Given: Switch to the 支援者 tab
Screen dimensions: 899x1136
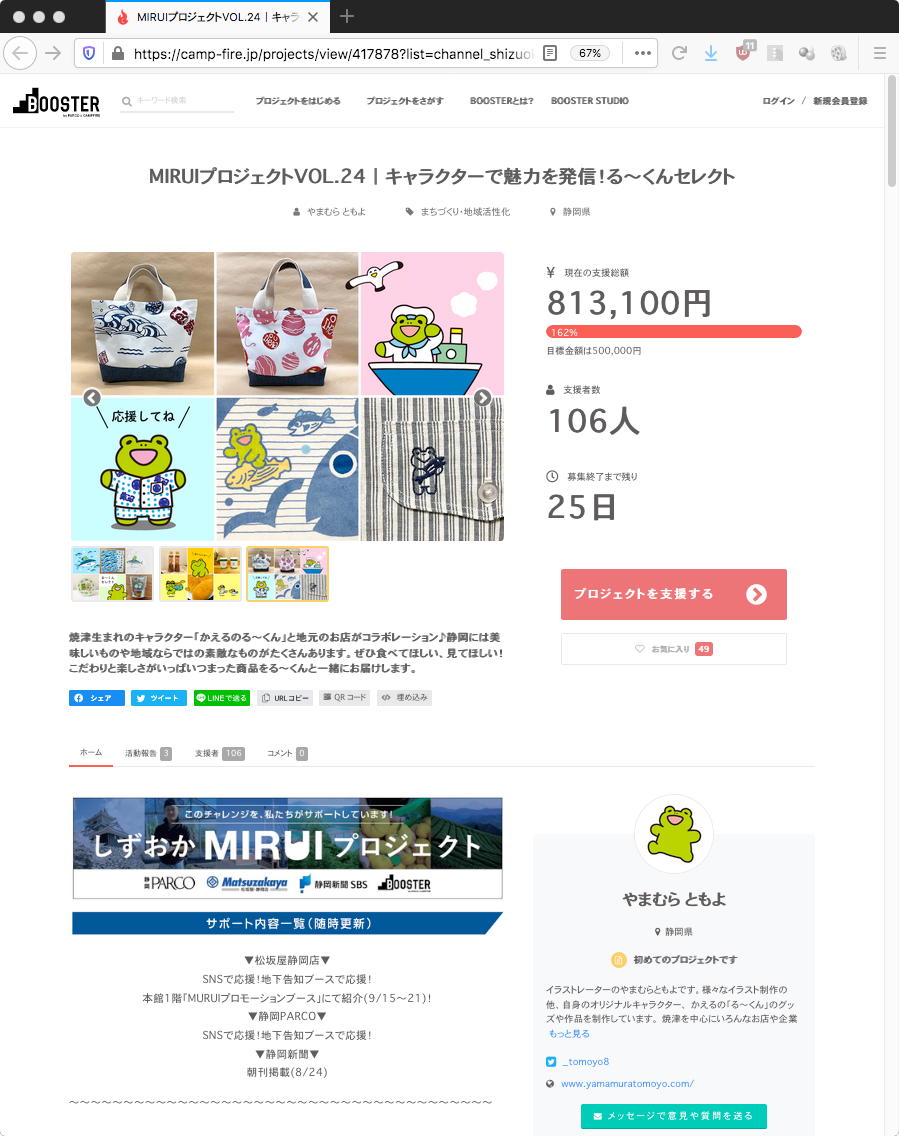Looking at the screenshot, I should (219, 753).
